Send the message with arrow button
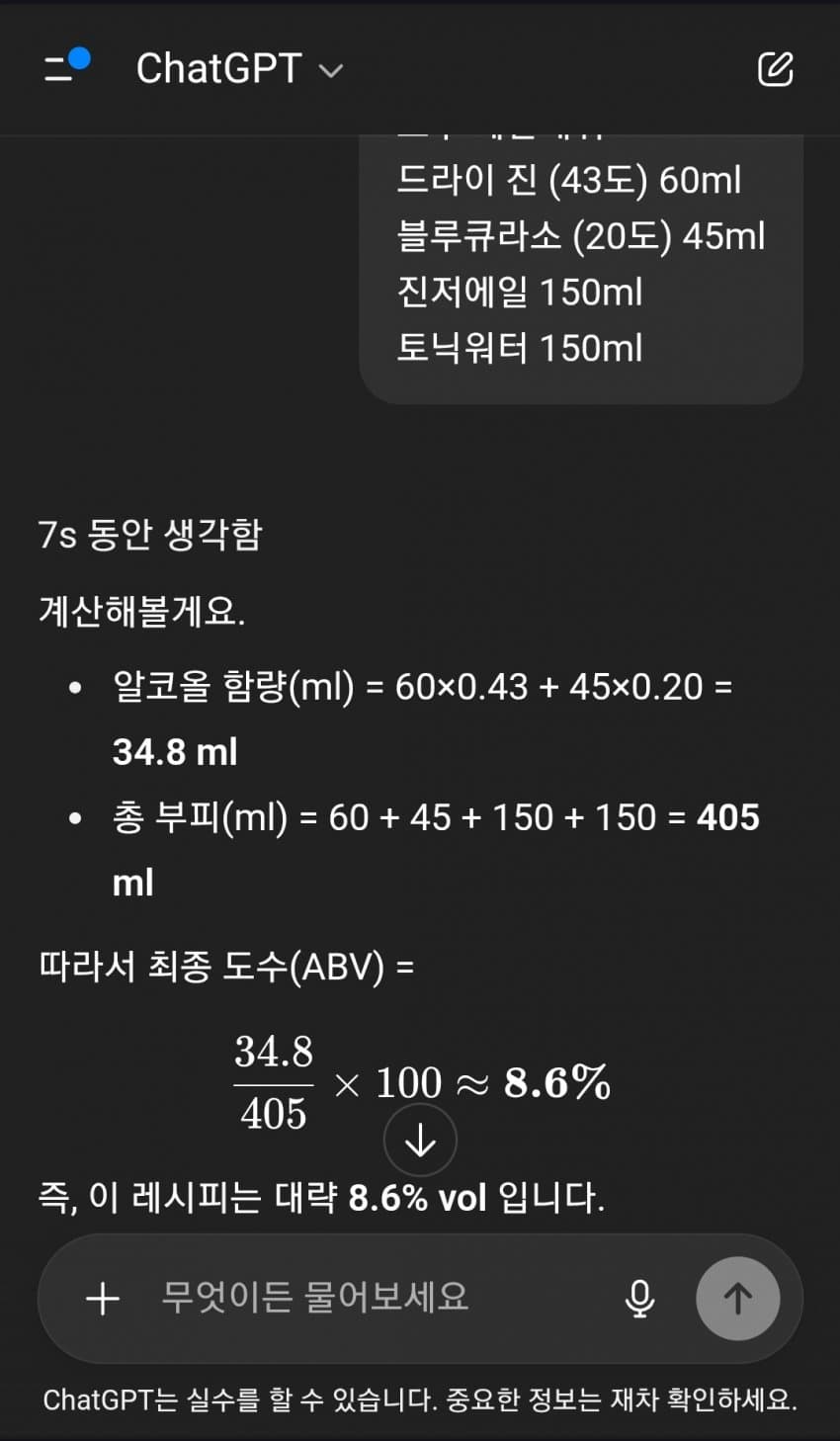Image resolution: width=840 pixels, height=1441 pixels. [x=737, y=1298]
